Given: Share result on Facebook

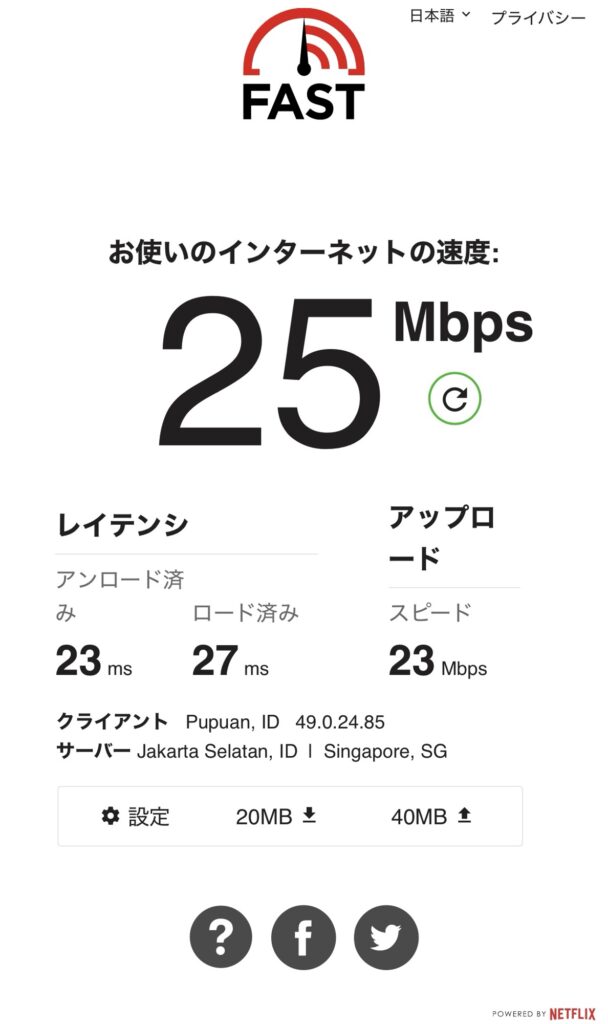Looking at the screenshot, I should click(x=303, y=938).
